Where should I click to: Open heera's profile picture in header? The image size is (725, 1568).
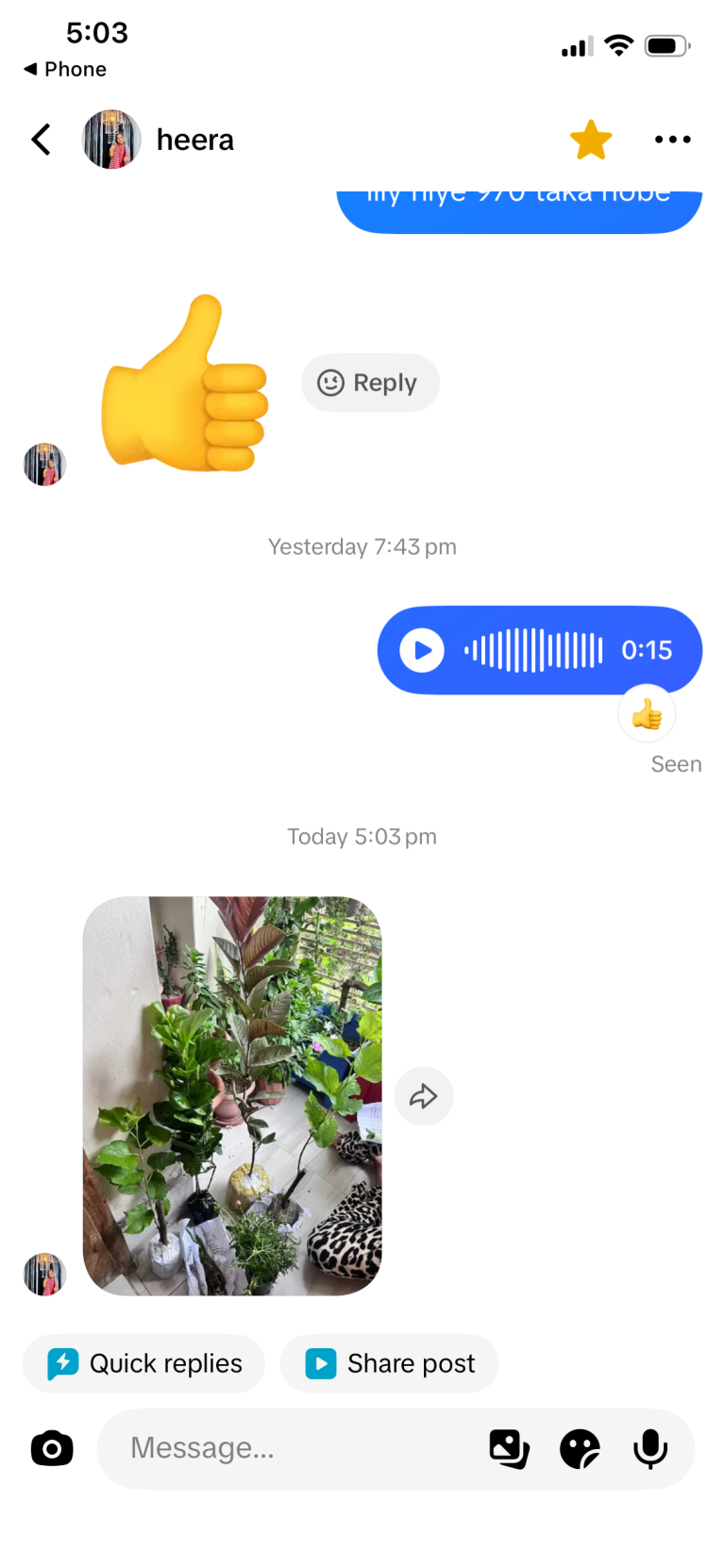[111, 140]
